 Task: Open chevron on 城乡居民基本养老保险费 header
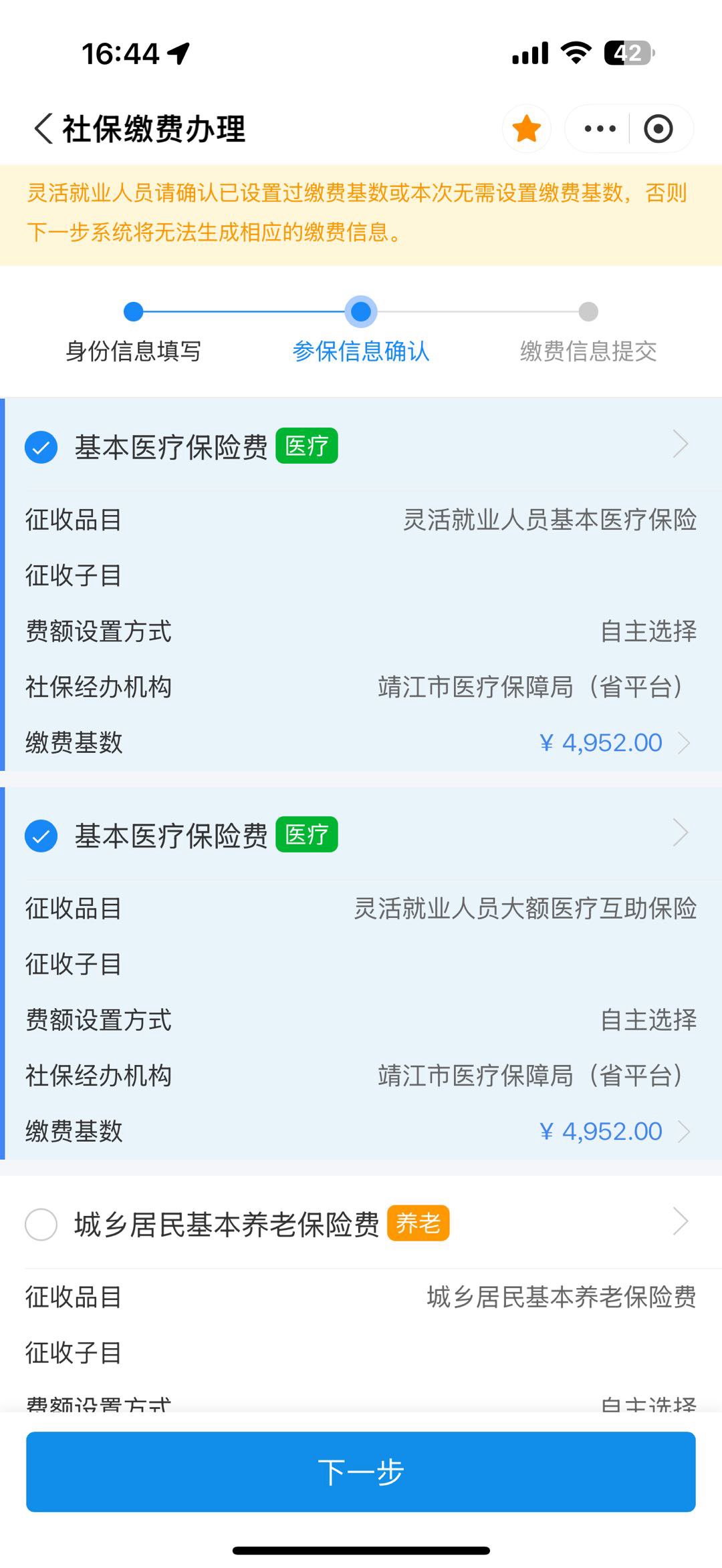point(681,1221)
